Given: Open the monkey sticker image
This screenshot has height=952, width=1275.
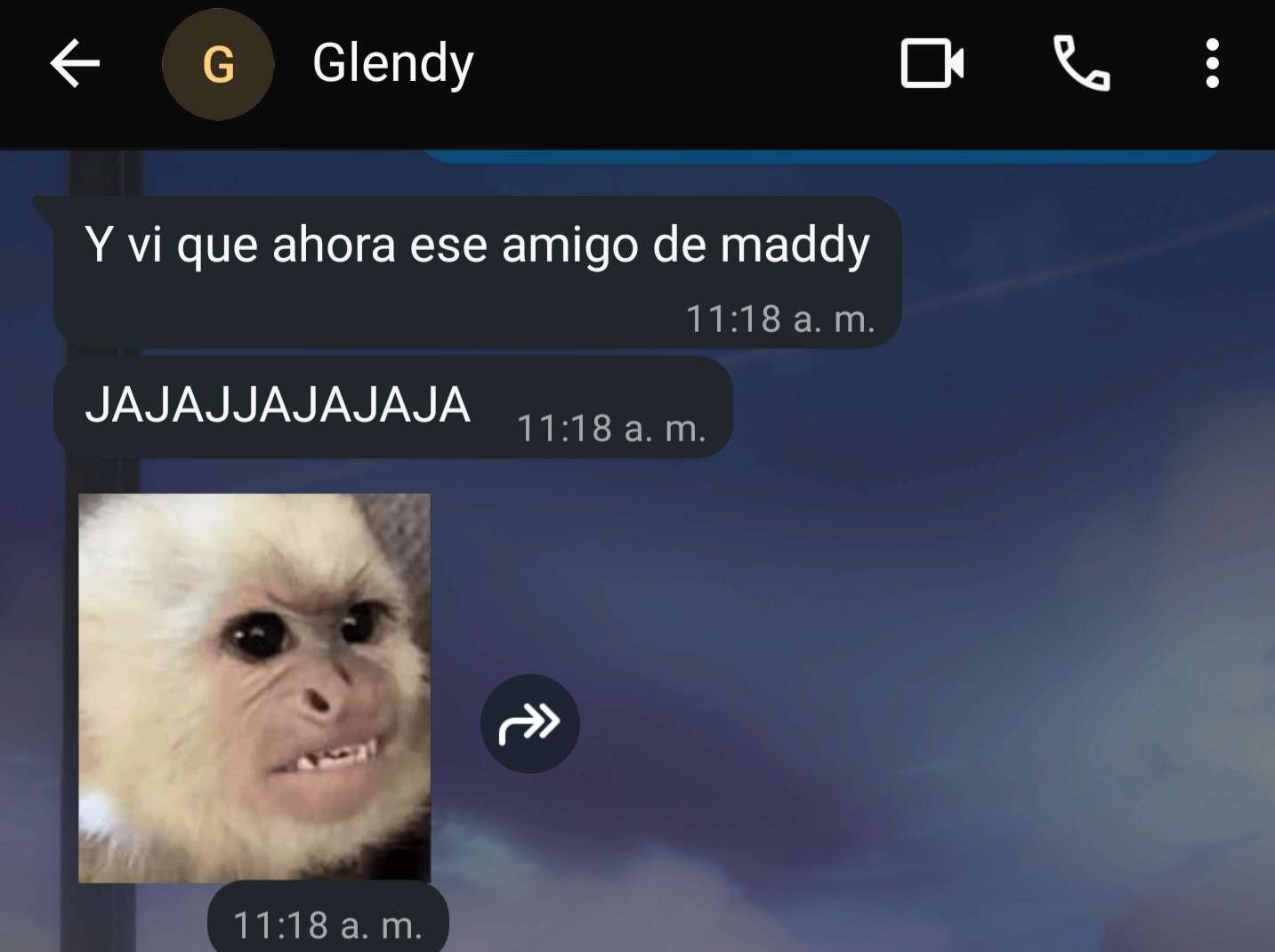Looking at the screenshot, I should tap(254, 687).
